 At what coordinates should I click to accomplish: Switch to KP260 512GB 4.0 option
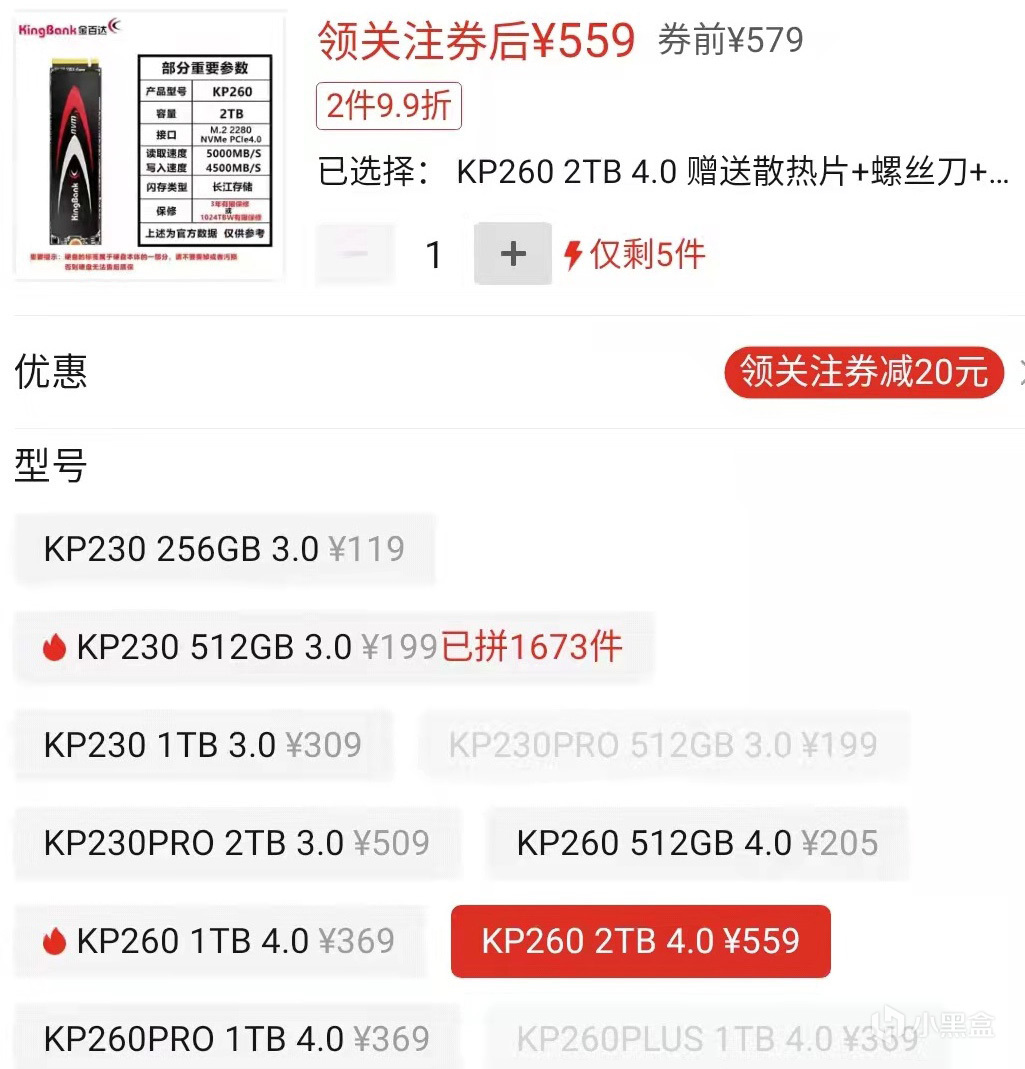[697, 843]
